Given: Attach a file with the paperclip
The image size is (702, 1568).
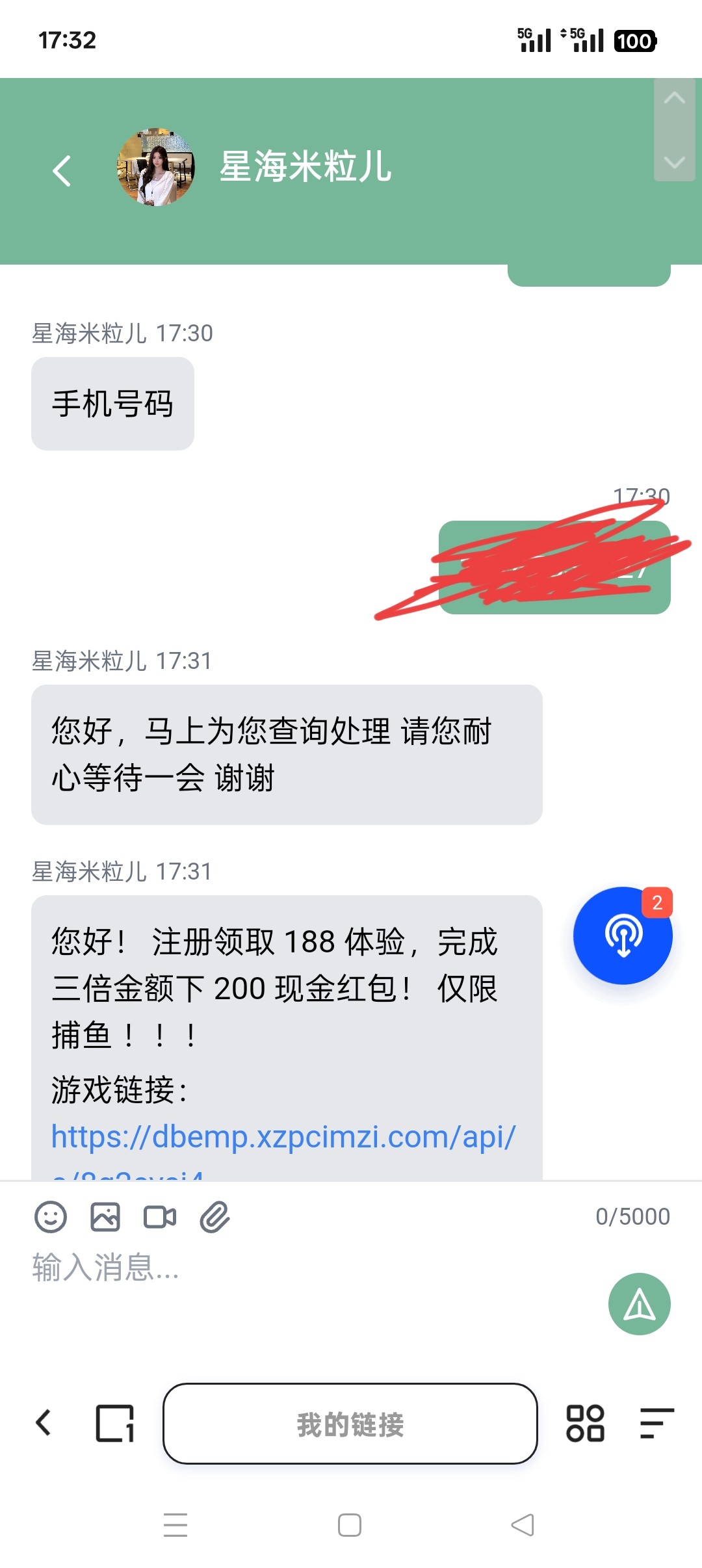Looking at the screenshot, I should pos(214,1216).
